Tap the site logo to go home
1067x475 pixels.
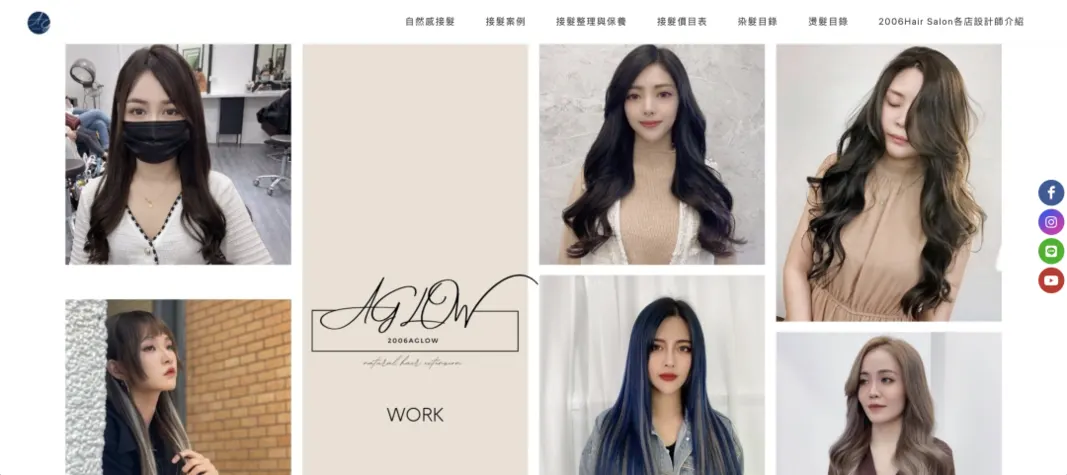click(x=39, y=22)
